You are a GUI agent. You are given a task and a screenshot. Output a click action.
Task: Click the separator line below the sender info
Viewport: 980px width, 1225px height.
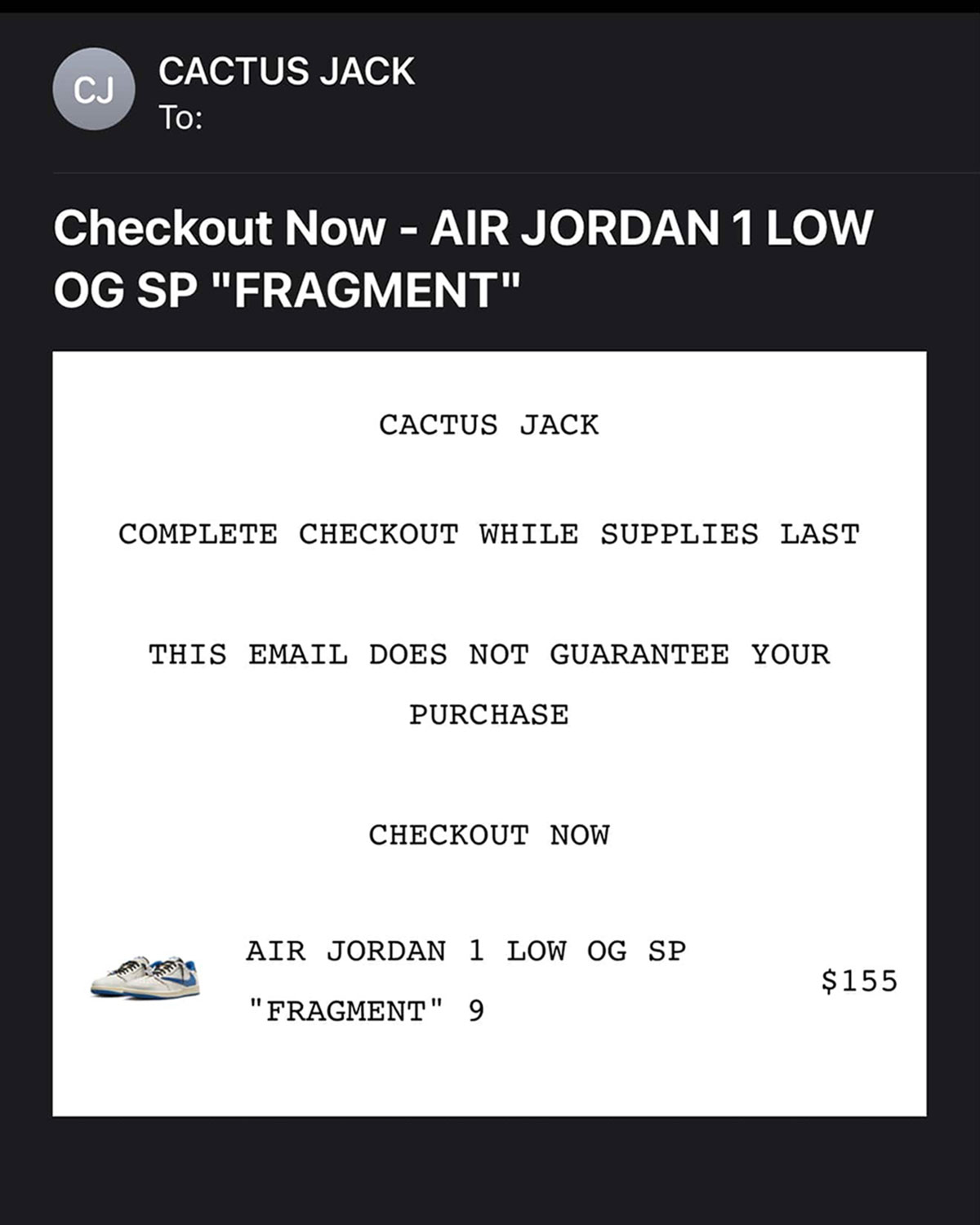pyautogui.click(x=490, y=174)
